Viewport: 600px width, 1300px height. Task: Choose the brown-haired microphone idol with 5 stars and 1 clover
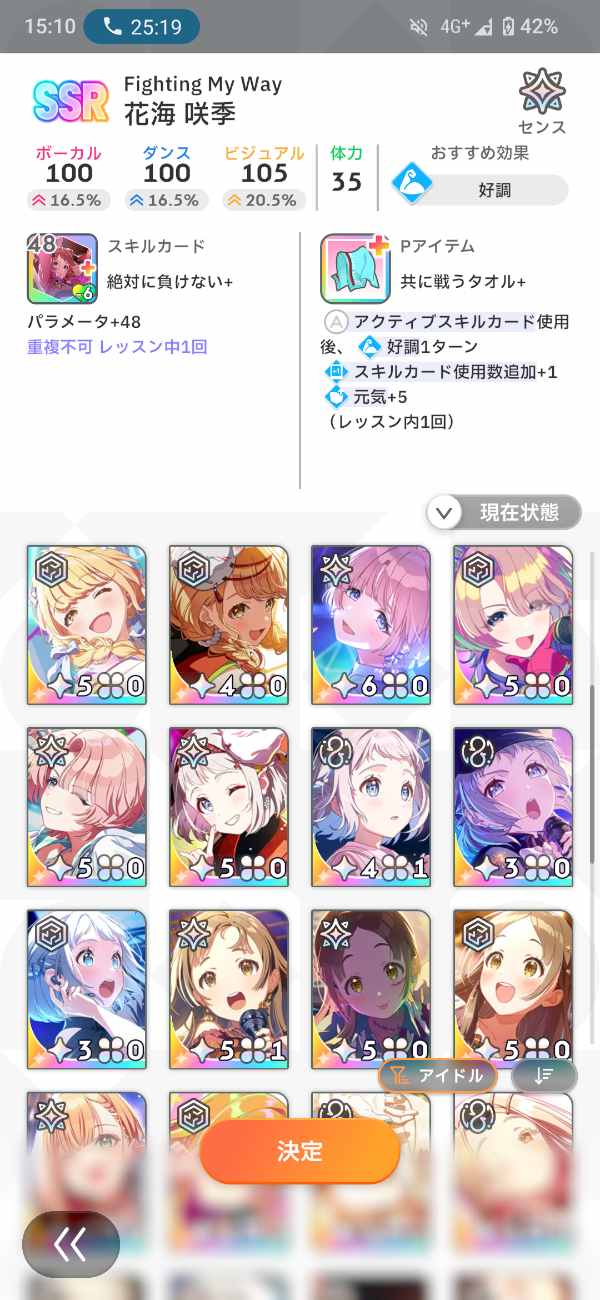point(229,988)
